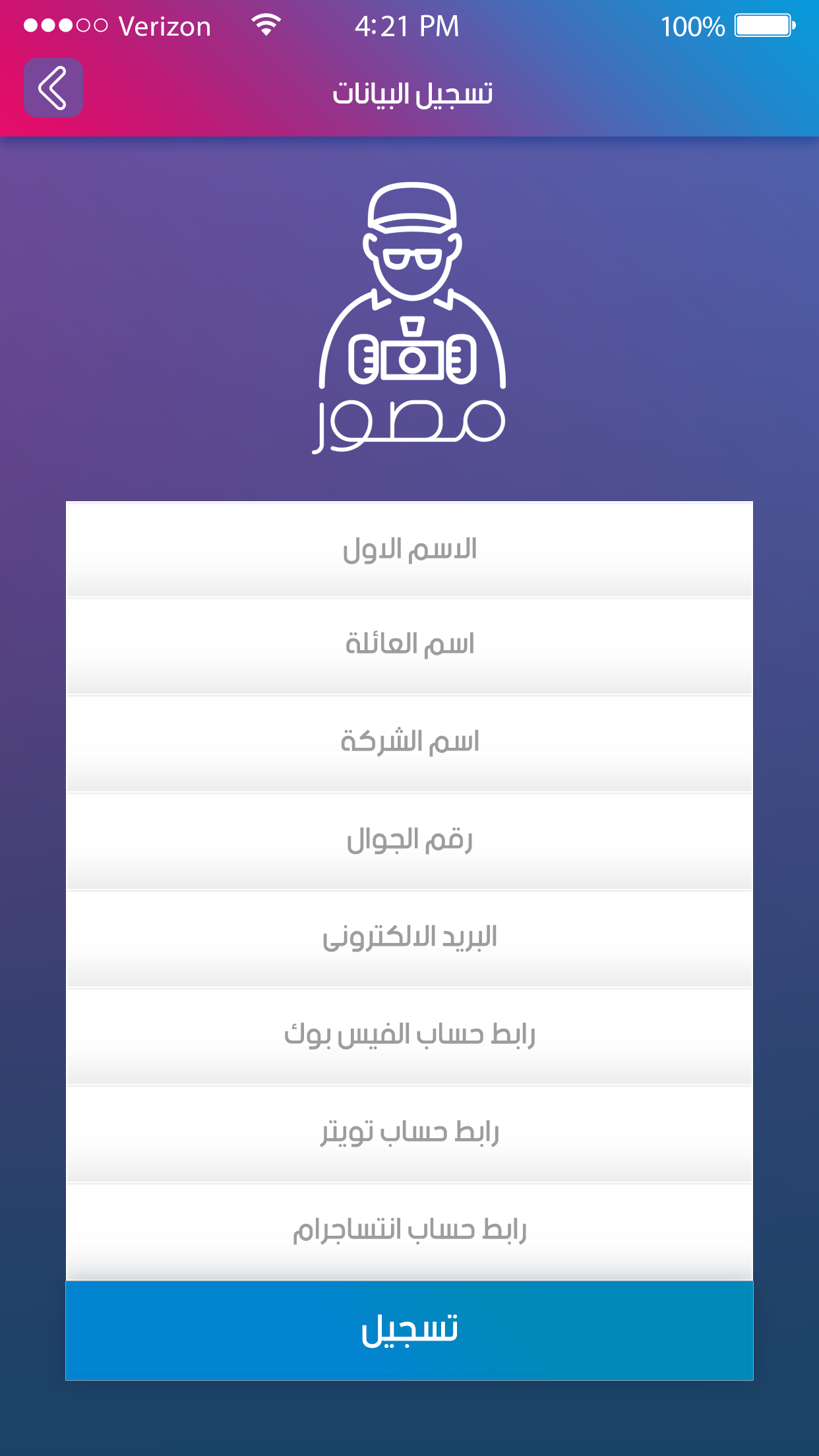Tap the Twitter account link field

pos(409,1134)
